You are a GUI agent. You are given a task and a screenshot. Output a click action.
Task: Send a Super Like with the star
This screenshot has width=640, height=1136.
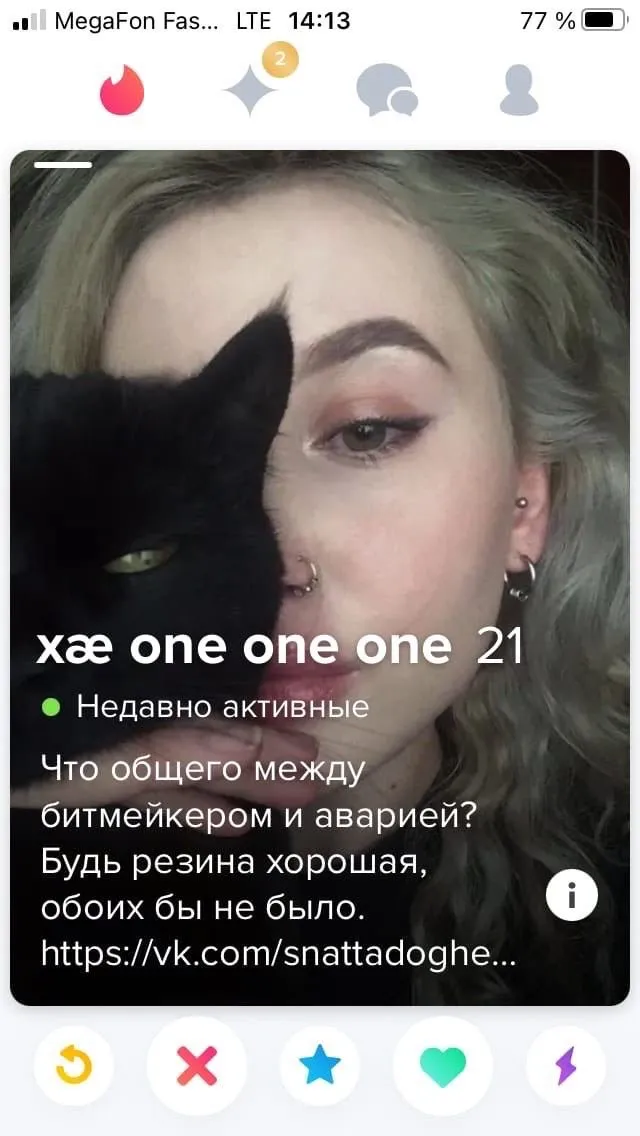tap(320, 1067)
